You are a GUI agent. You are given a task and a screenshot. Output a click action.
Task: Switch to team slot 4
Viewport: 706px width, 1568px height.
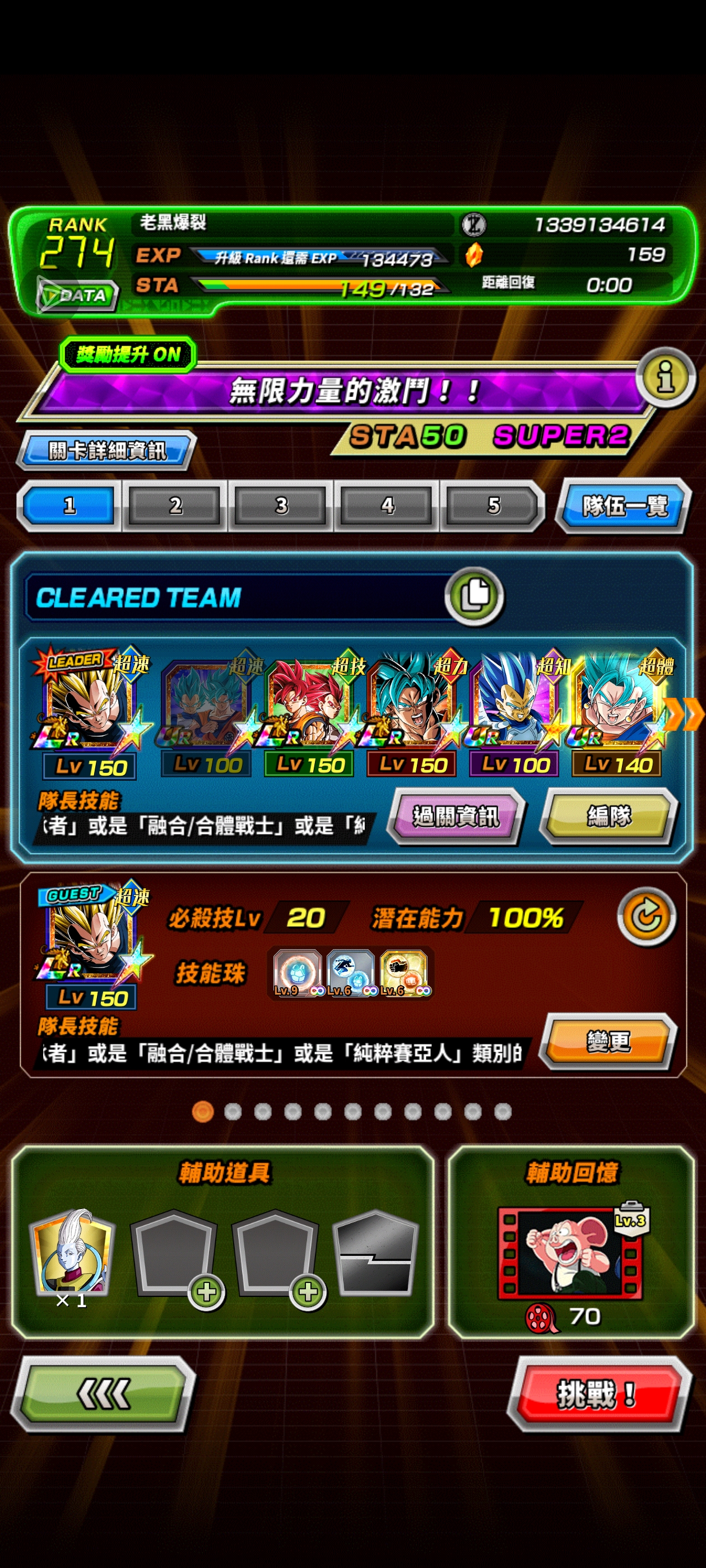(387, 505)
